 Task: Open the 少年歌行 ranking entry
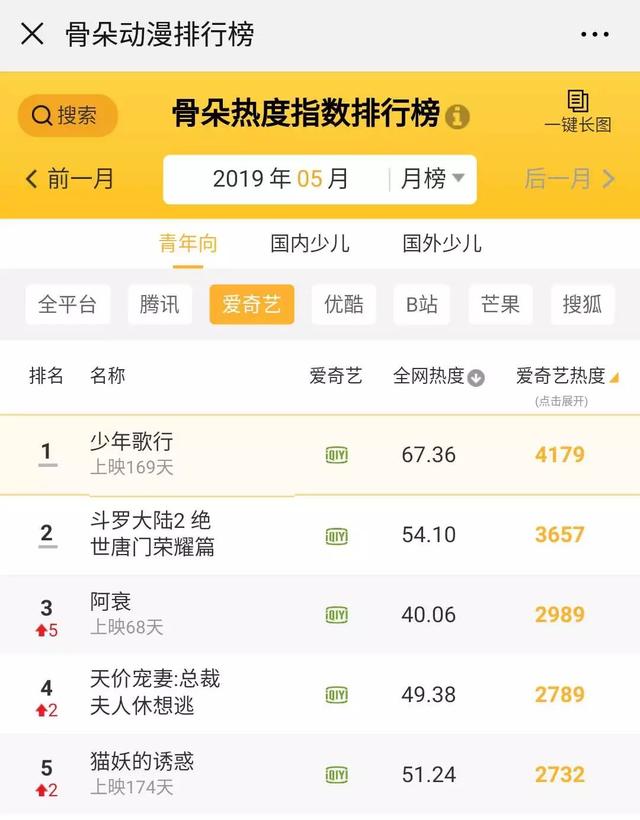click(131, 442)
